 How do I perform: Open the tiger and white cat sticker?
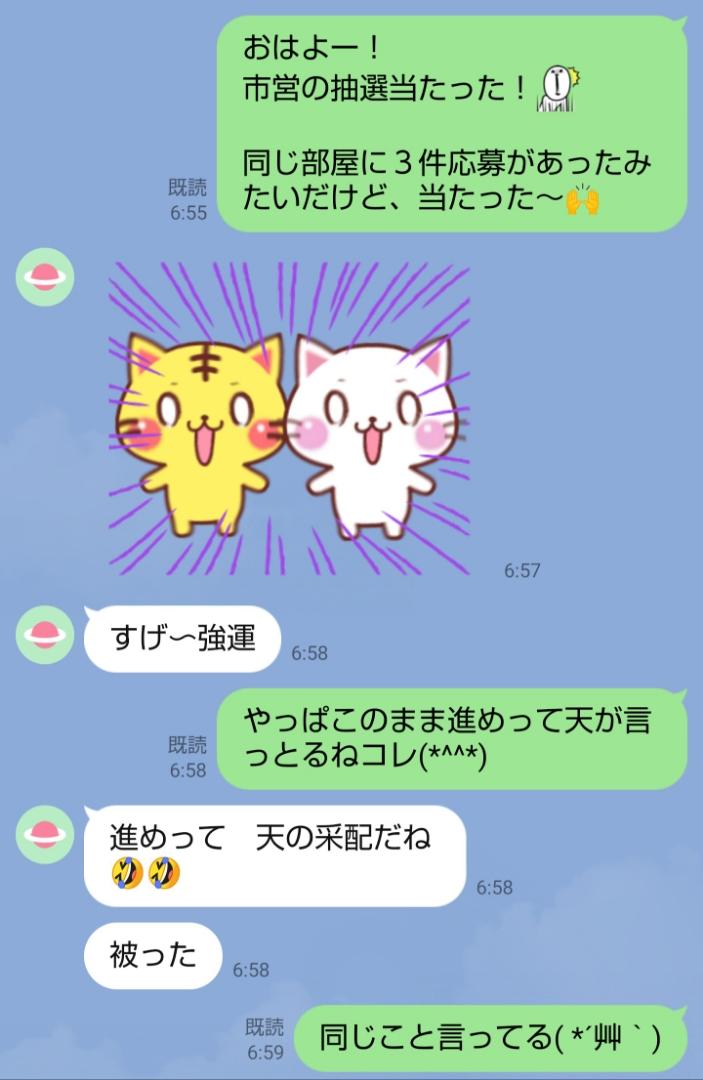pos(289,420)
